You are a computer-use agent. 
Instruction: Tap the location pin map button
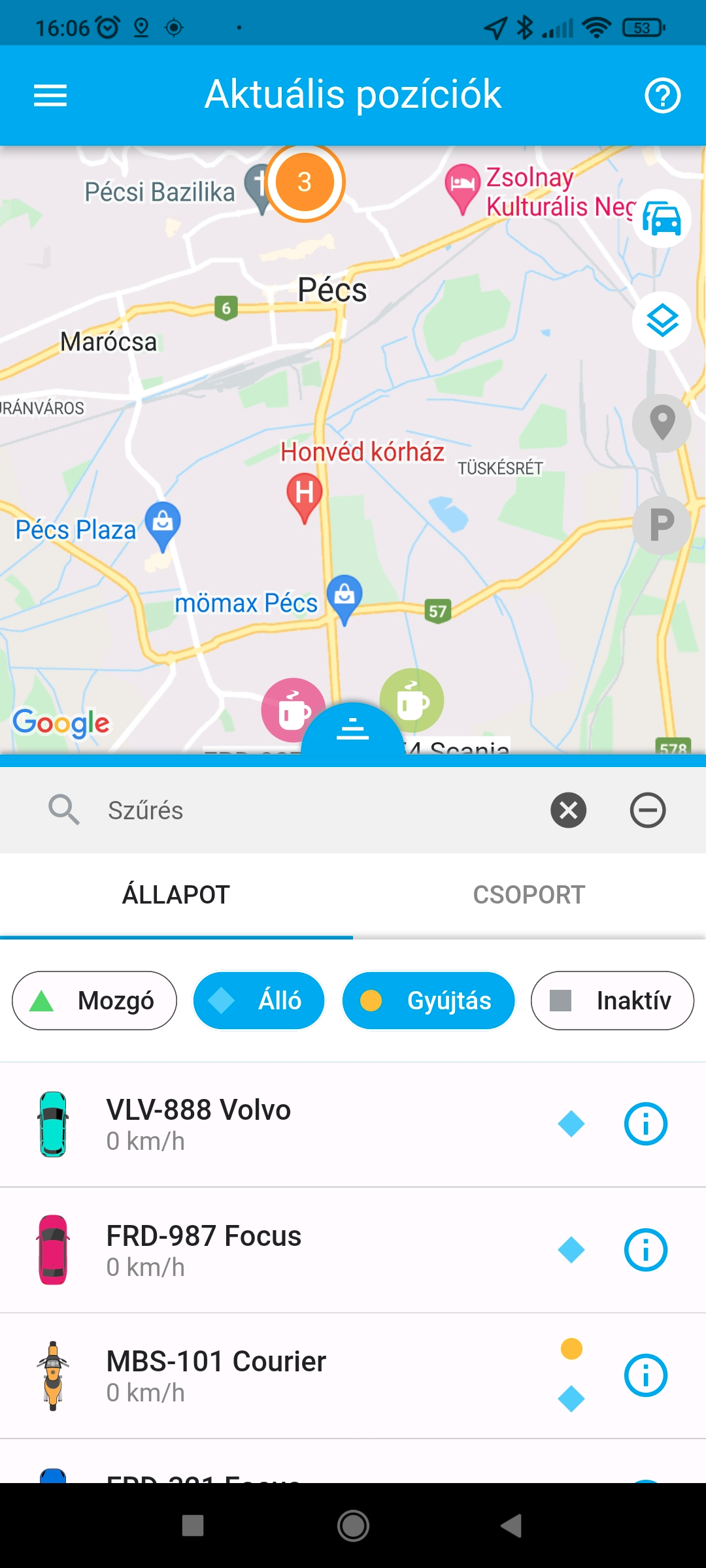coord(662,423)
